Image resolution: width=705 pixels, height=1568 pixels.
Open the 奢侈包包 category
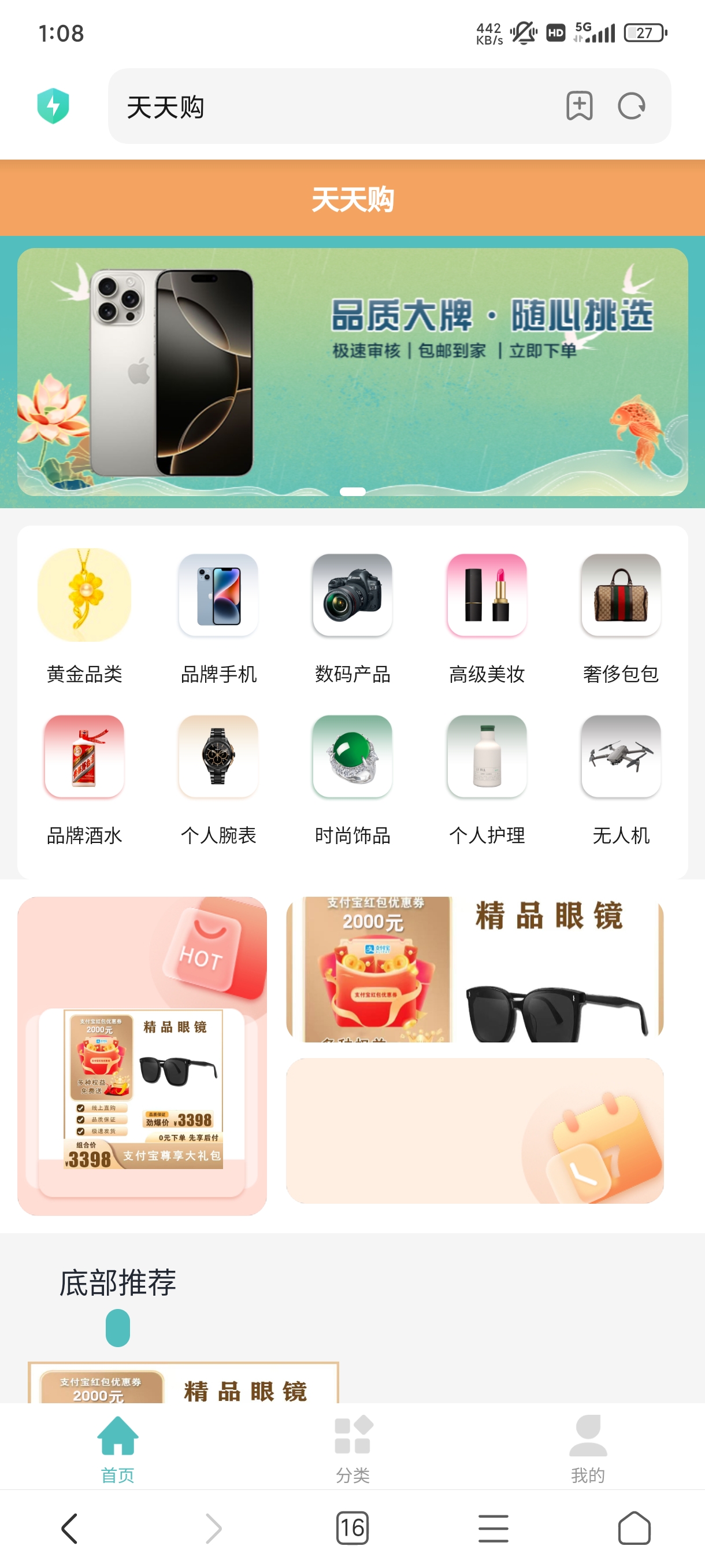[x=621, y=616]
